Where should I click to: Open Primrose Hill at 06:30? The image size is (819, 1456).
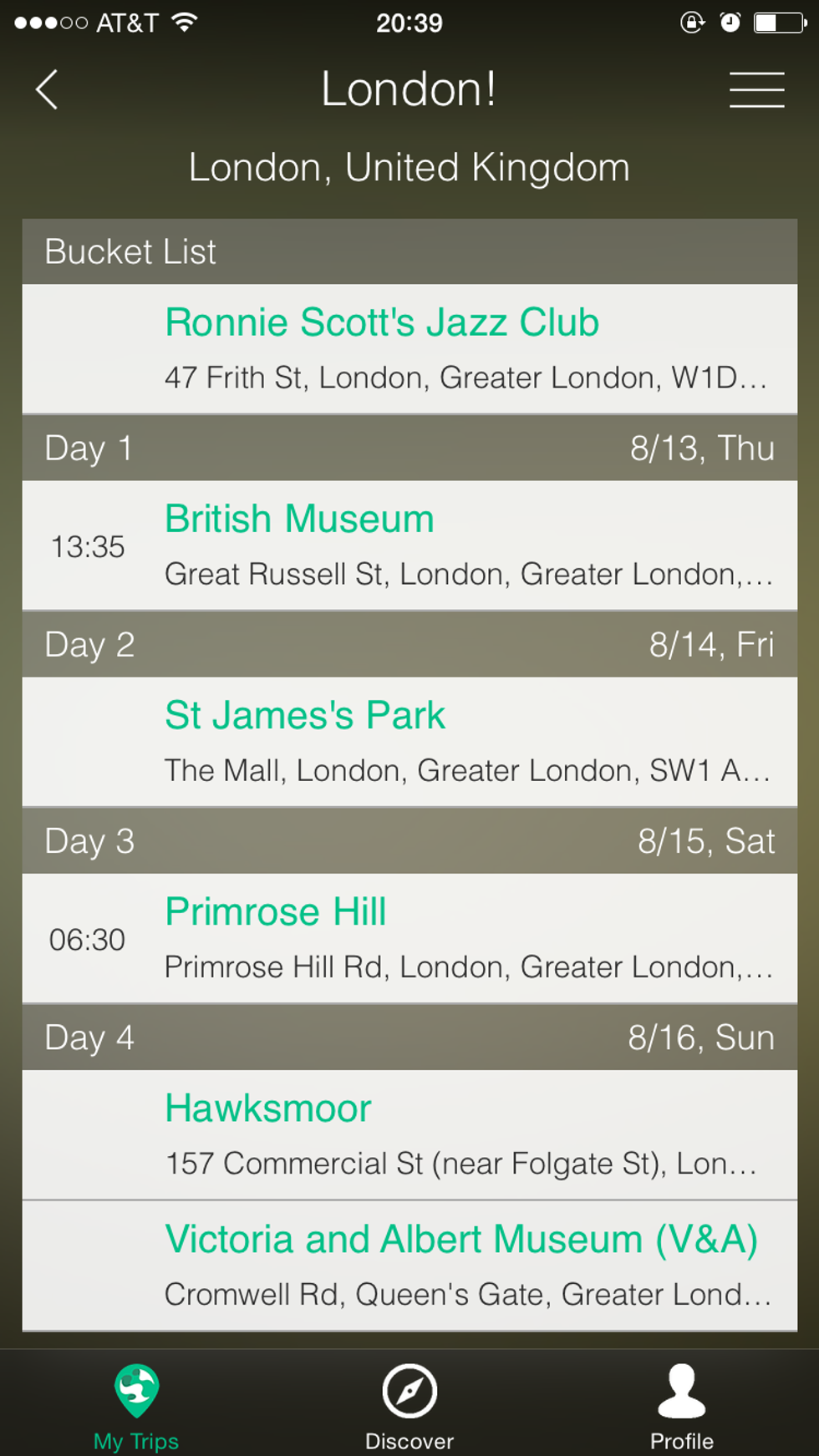(409, 937)
